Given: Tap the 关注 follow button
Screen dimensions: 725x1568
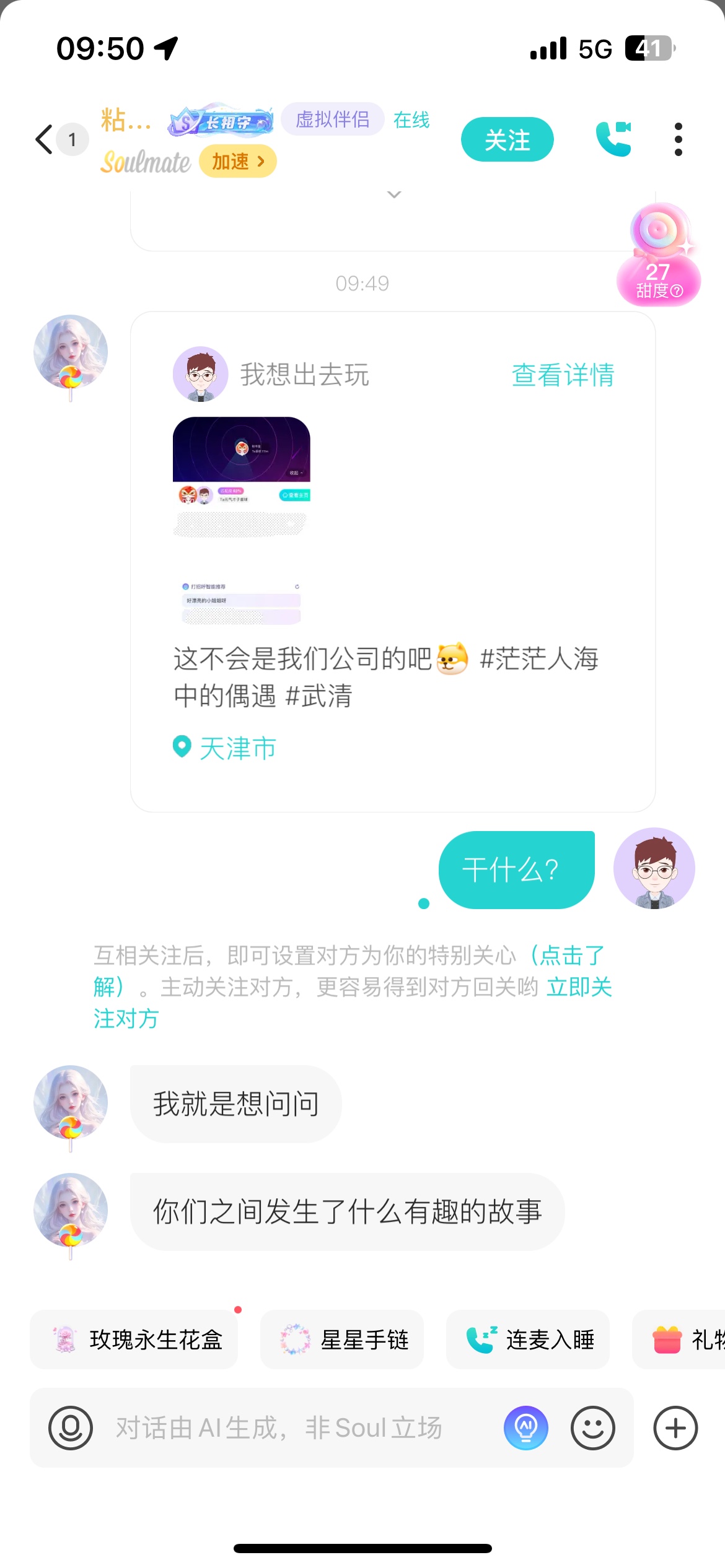Looking at the screenshot, I should (x=507, y=139).
